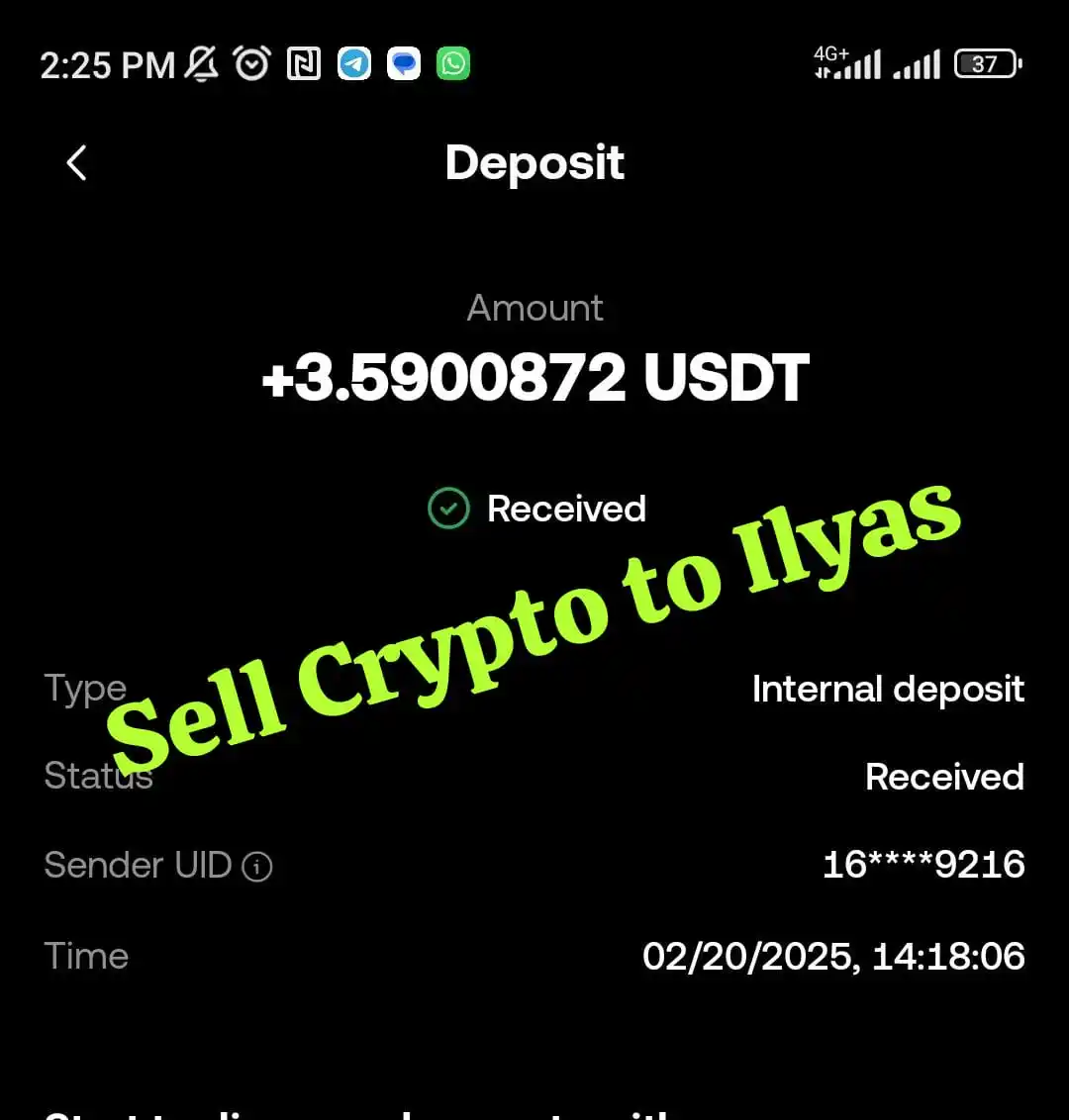
Task: Open Sender UID info tooltip
Action: point(256,868)
